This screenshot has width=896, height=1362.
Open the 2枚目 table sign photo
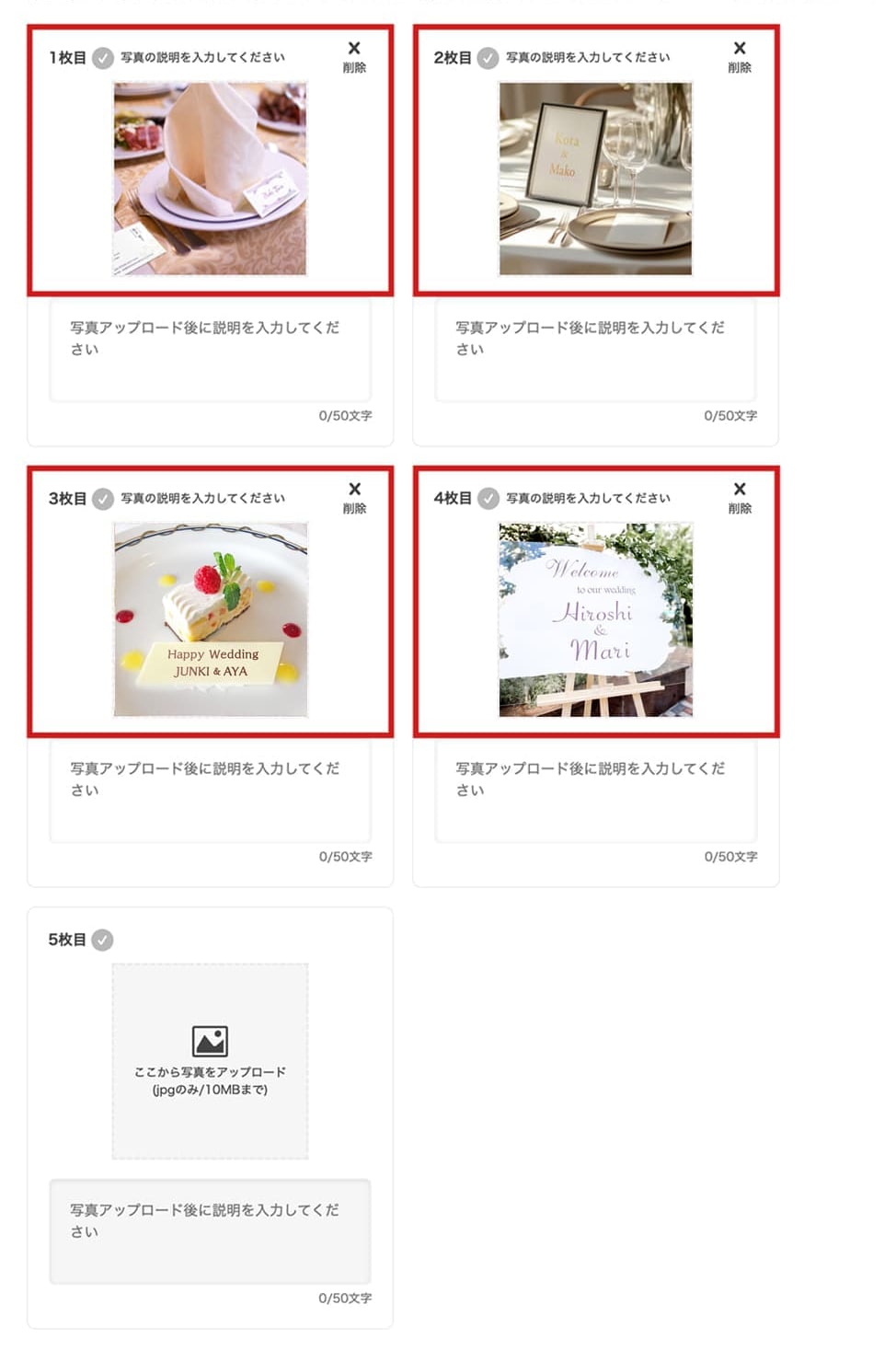[595, 179]
